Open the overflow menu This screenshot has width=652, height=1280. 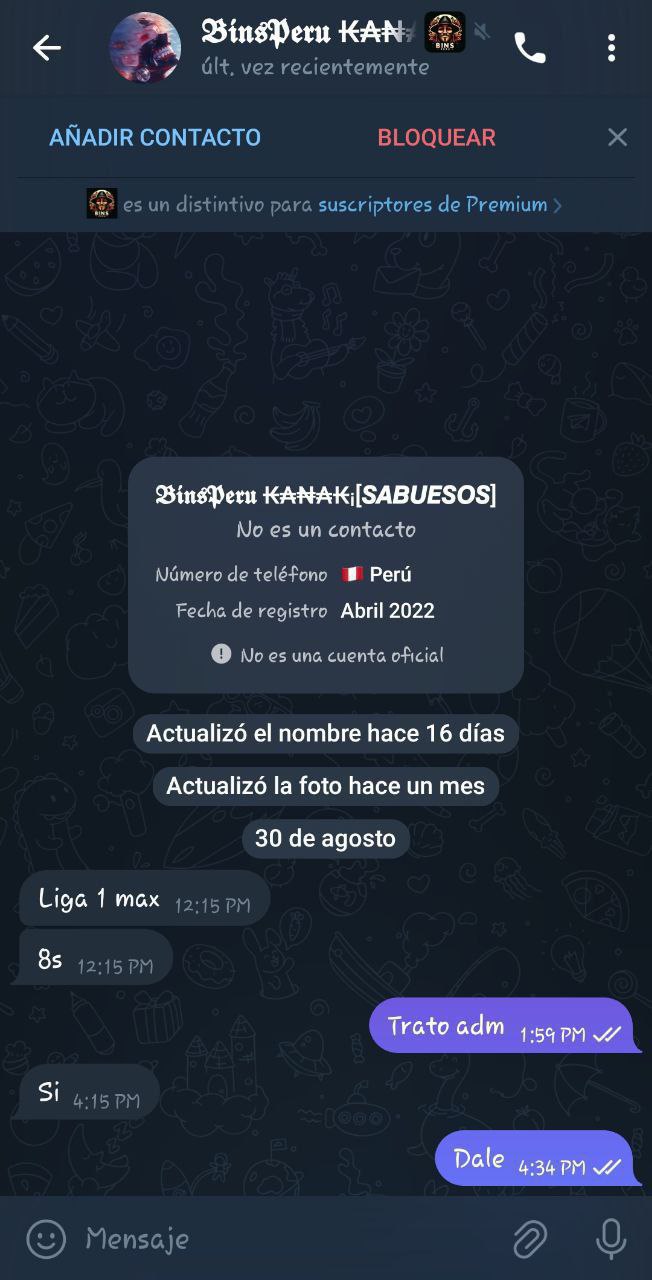click(611, 48)
